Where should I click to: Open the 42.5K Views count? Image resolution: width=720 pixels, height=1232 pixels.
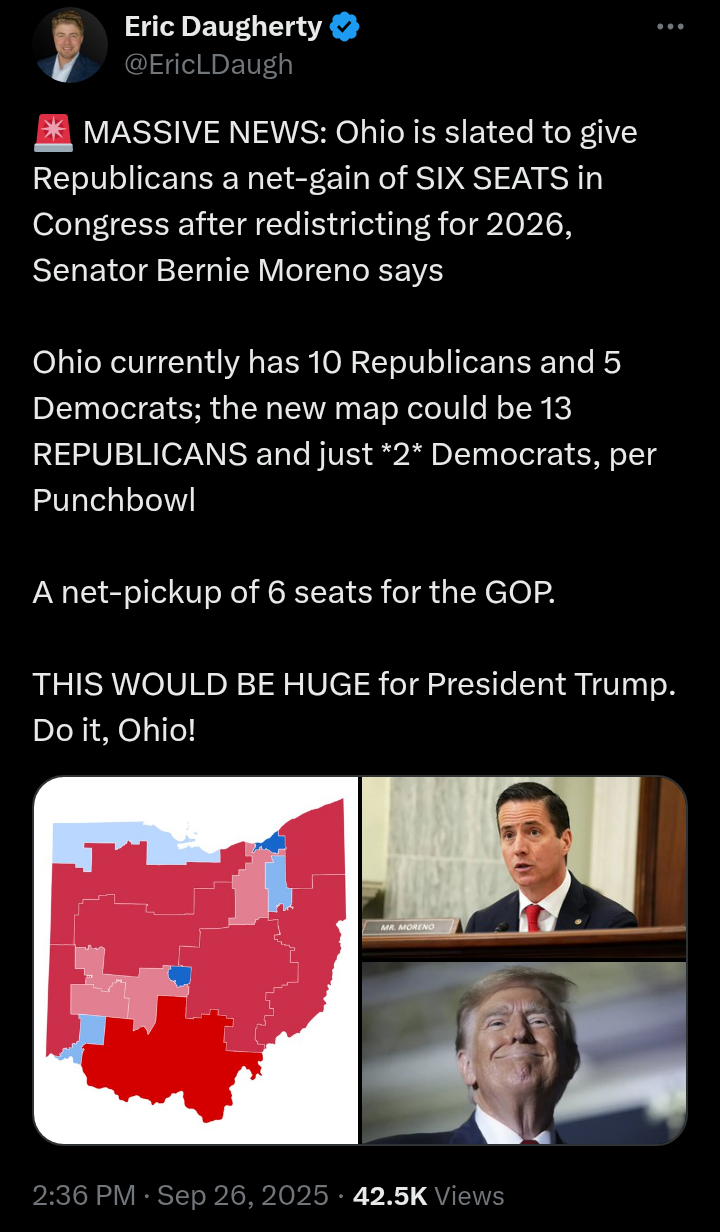coord(429,1195)
